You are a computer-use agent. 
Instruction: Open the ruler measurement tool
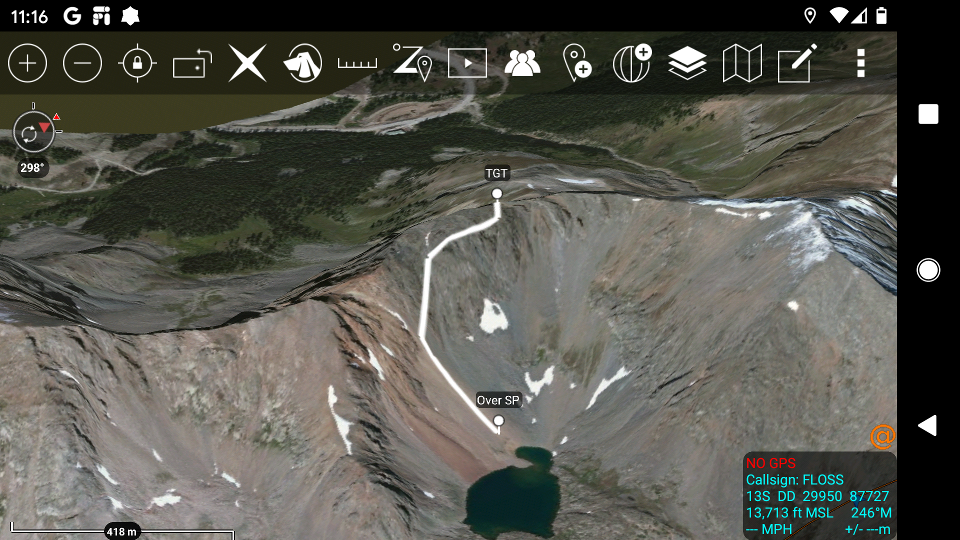point(357,63)
